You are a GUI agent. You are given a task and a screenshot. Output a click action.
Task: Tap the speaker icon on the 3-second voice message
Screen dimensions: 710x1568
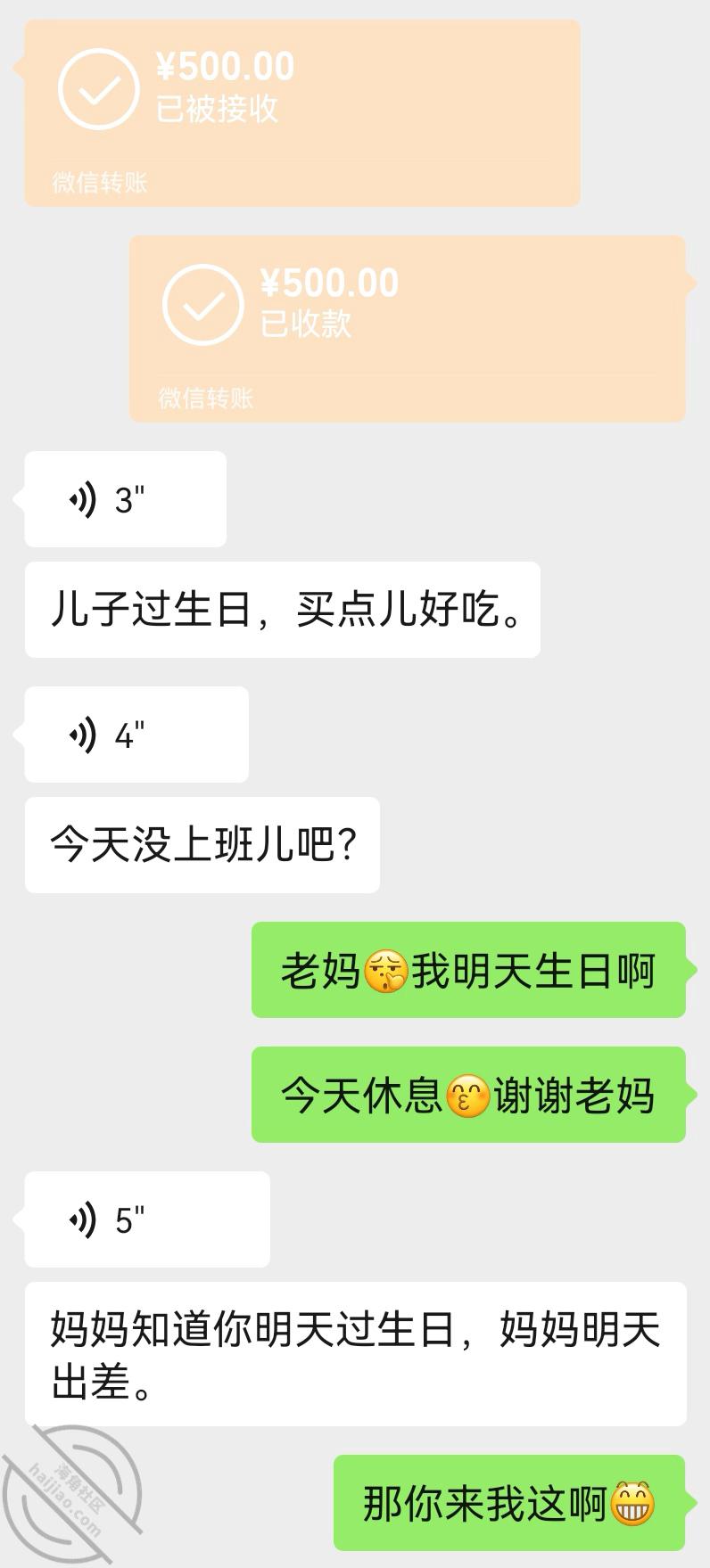82,499
